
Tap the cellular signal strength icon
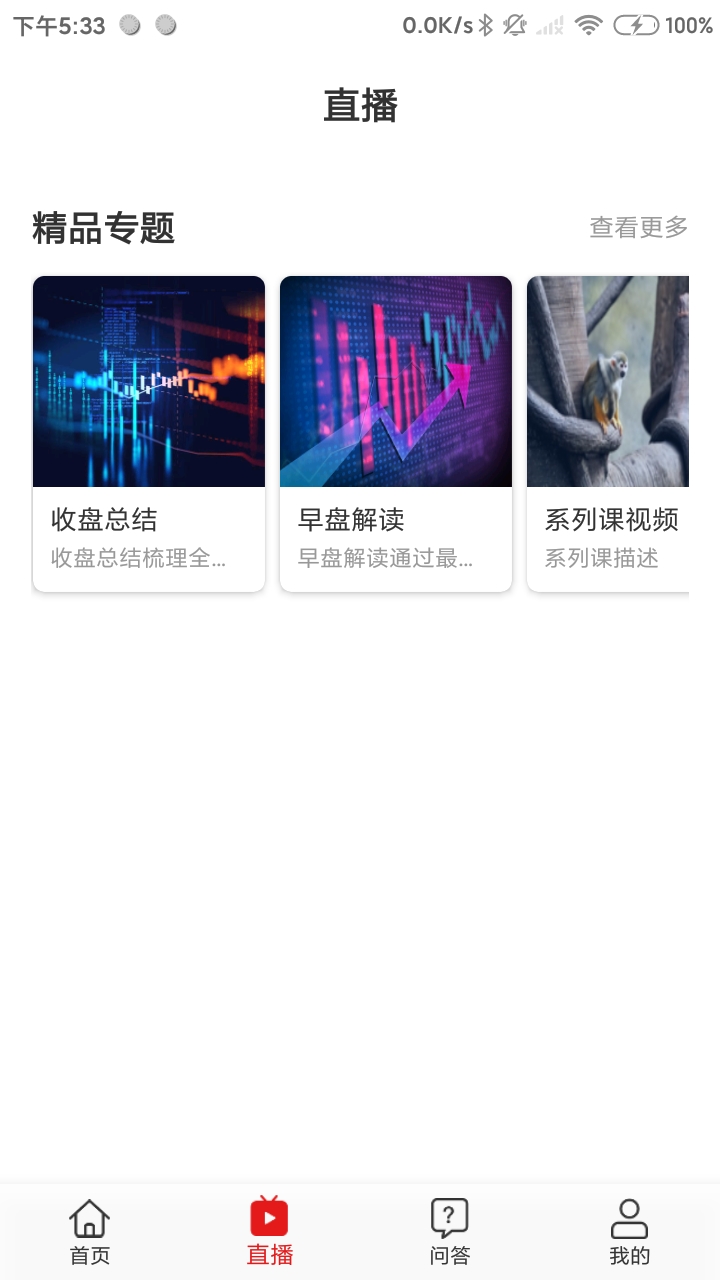click(551, 27)
